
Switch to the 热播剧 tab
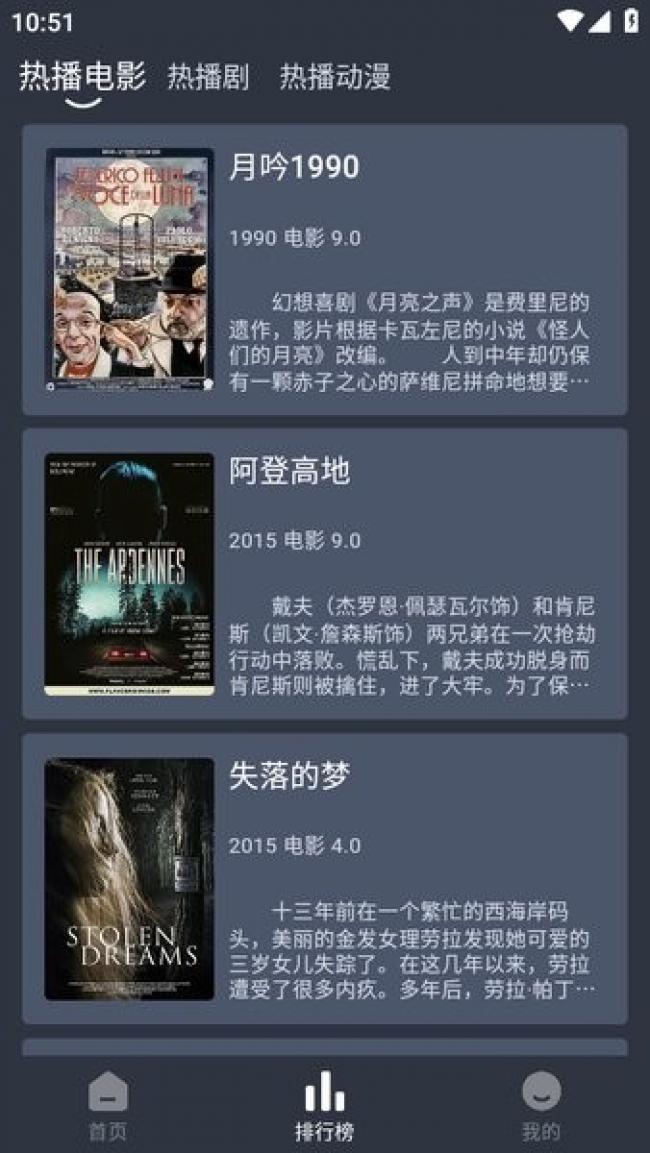pyautogui.click(x=208, y=77)
